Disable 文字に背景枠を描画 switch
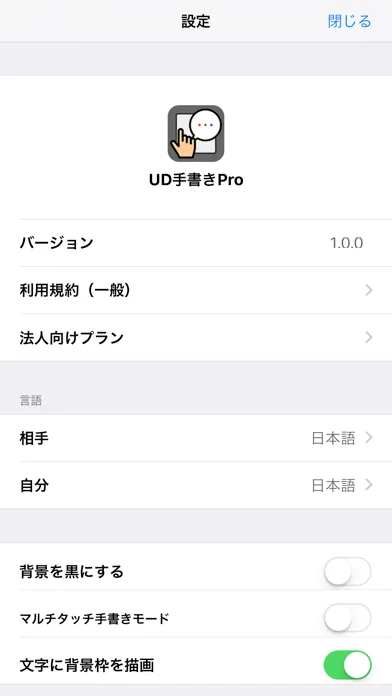Image resolution: width=392 pixels, height=696 pixels. pos(347,665)
